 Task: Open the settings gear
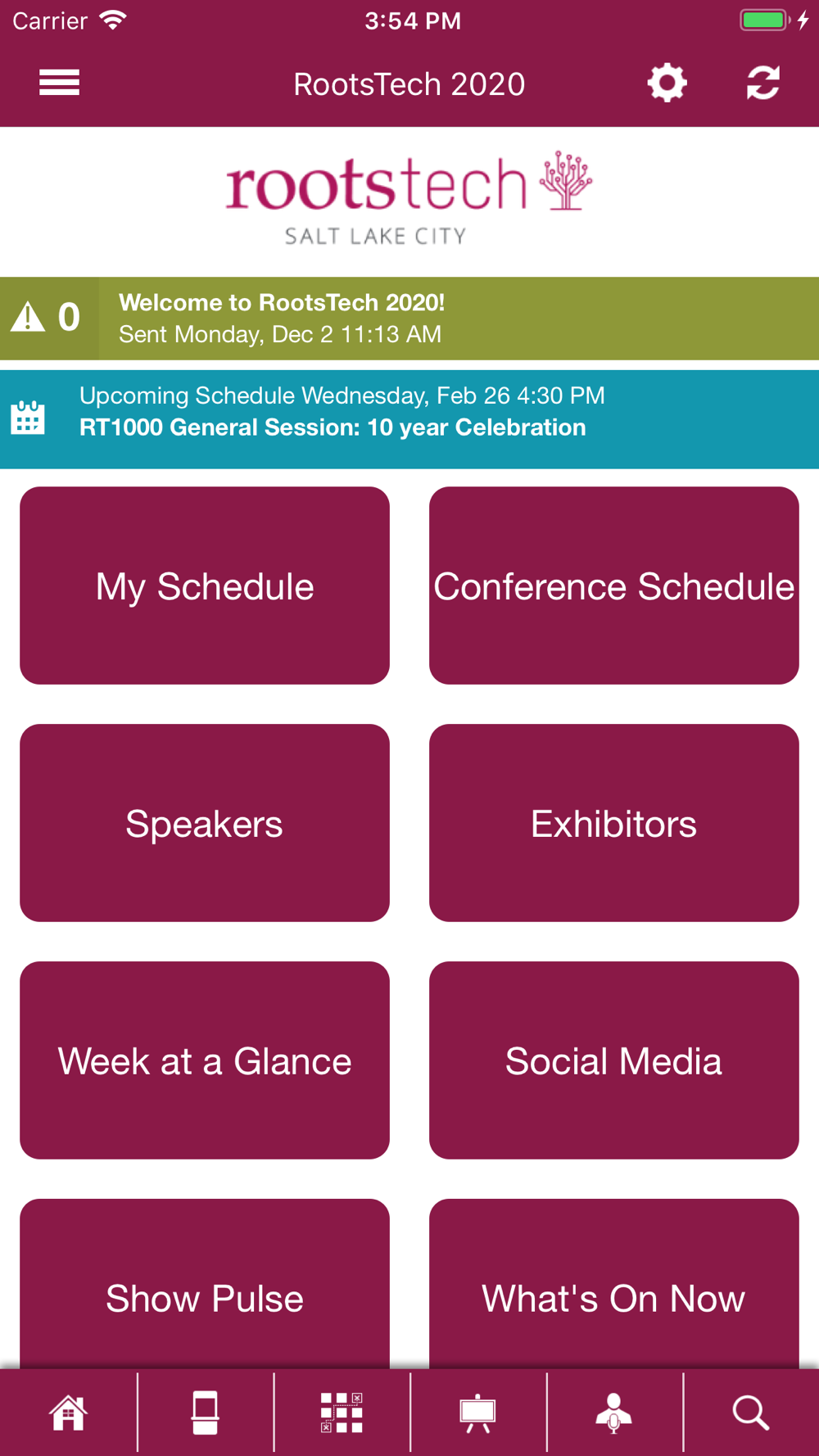coord(667,83)
